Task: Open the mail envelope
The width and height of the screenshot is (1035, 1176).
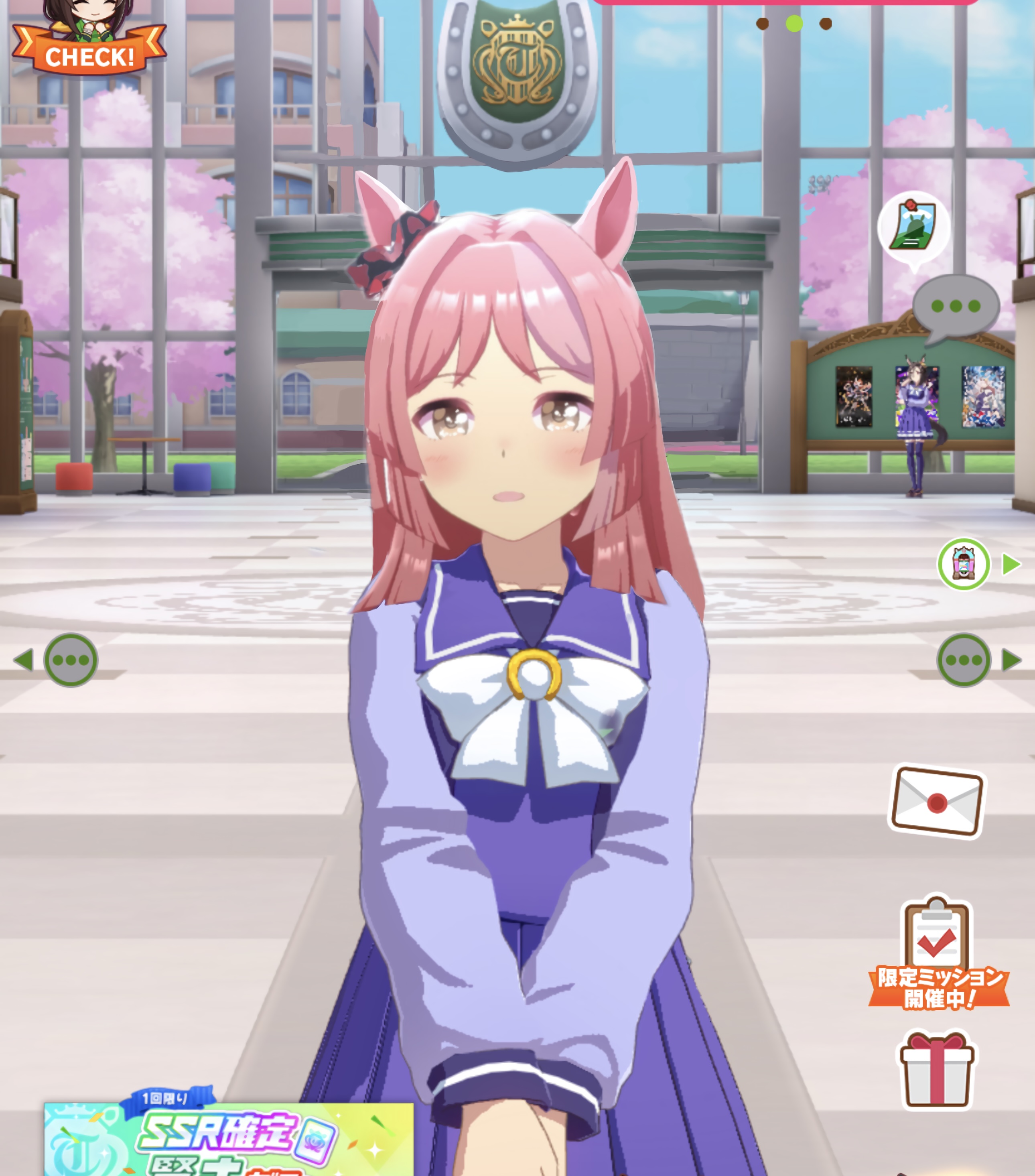Action: tap(937, 801)
